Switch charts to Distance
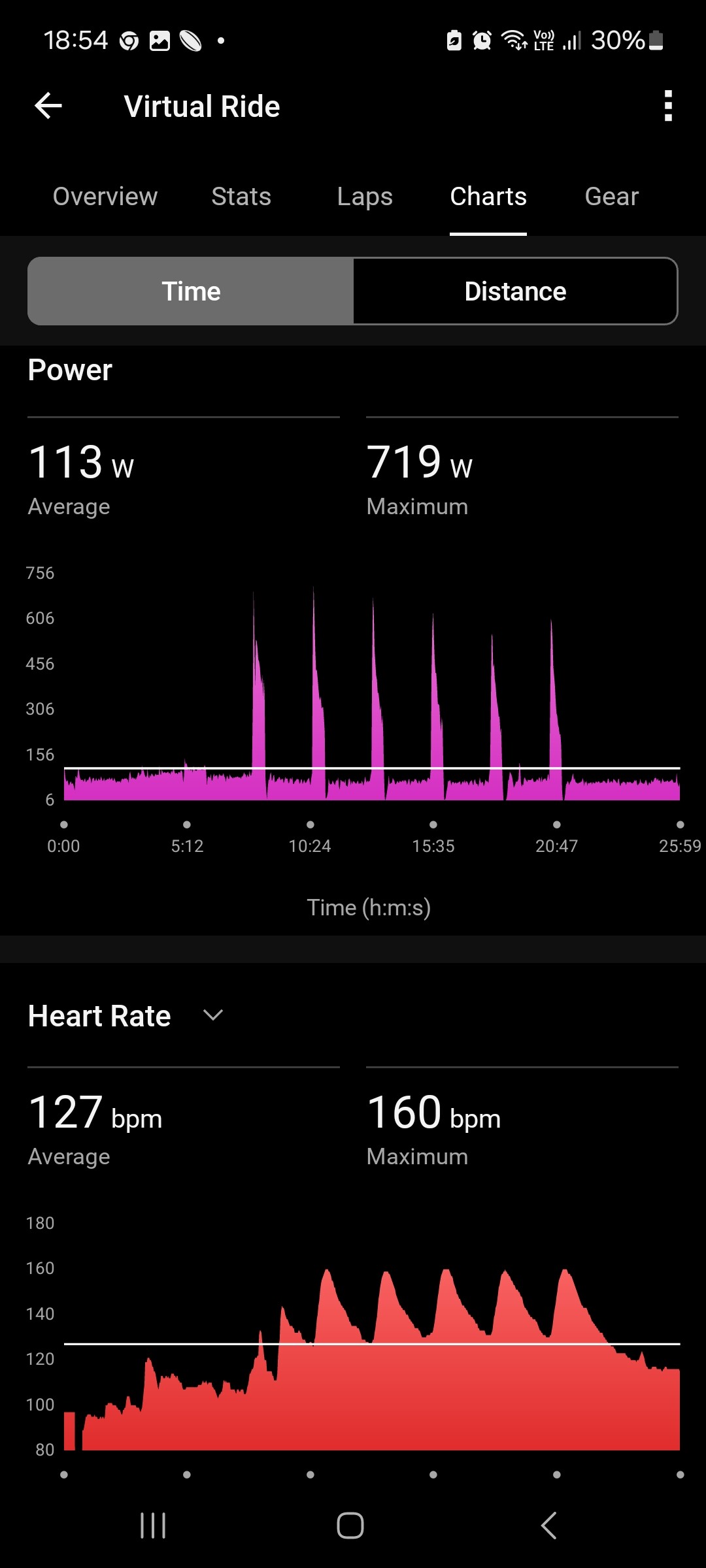 pyautogui.click(x=515, y=291)
